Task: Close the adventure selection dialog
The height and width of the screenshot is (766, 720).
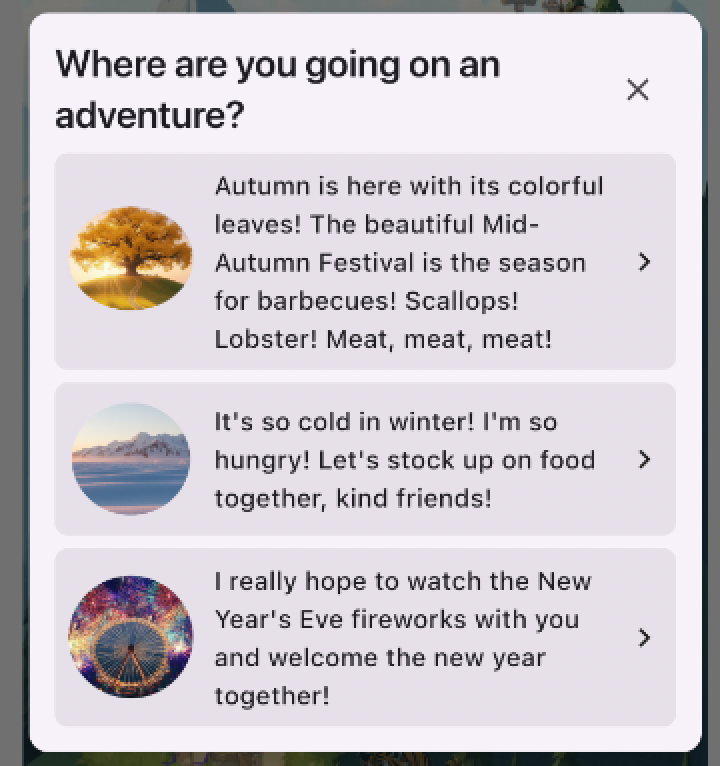Action: pos(637,90)
